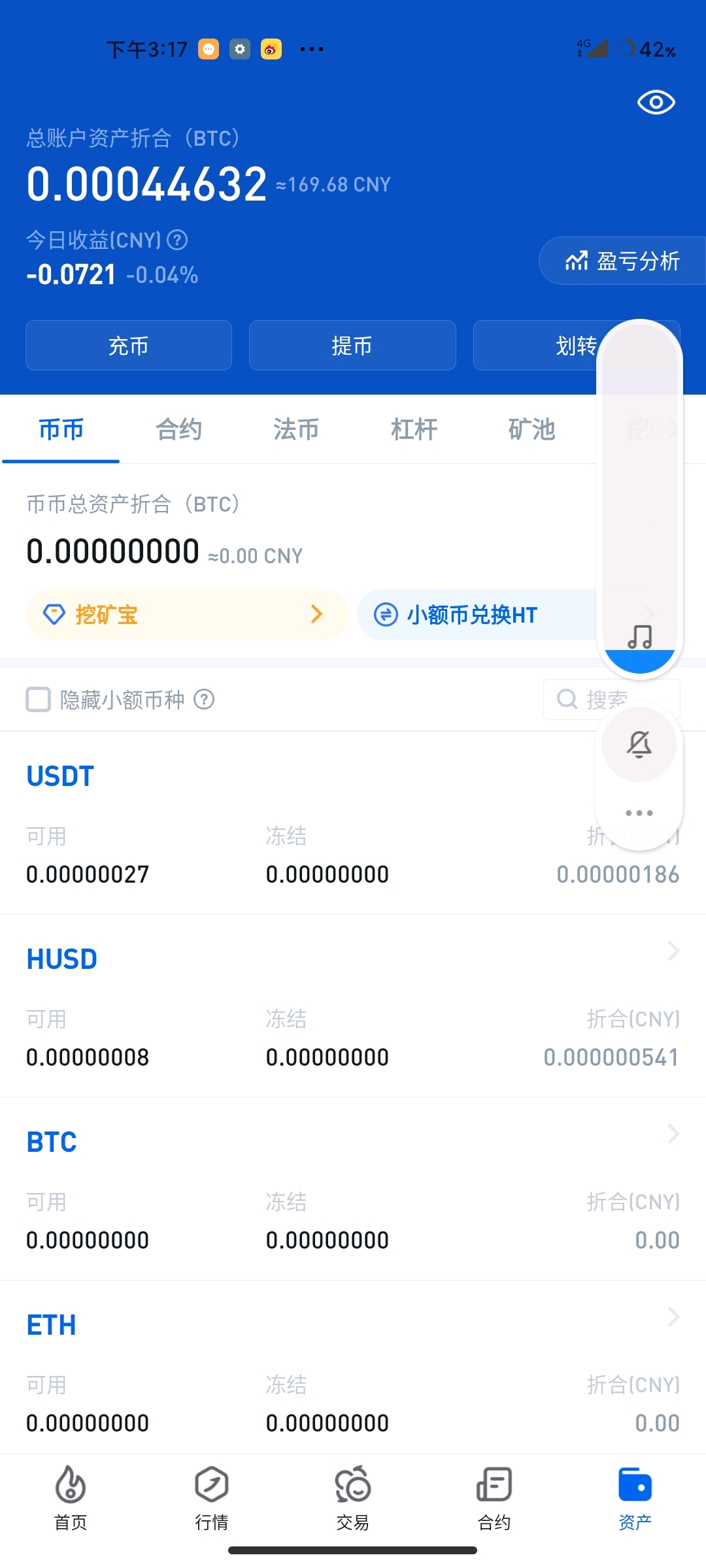Mute using the bell icon on volume panel
Screen dimensions: 706x1568
pos(639,744)
